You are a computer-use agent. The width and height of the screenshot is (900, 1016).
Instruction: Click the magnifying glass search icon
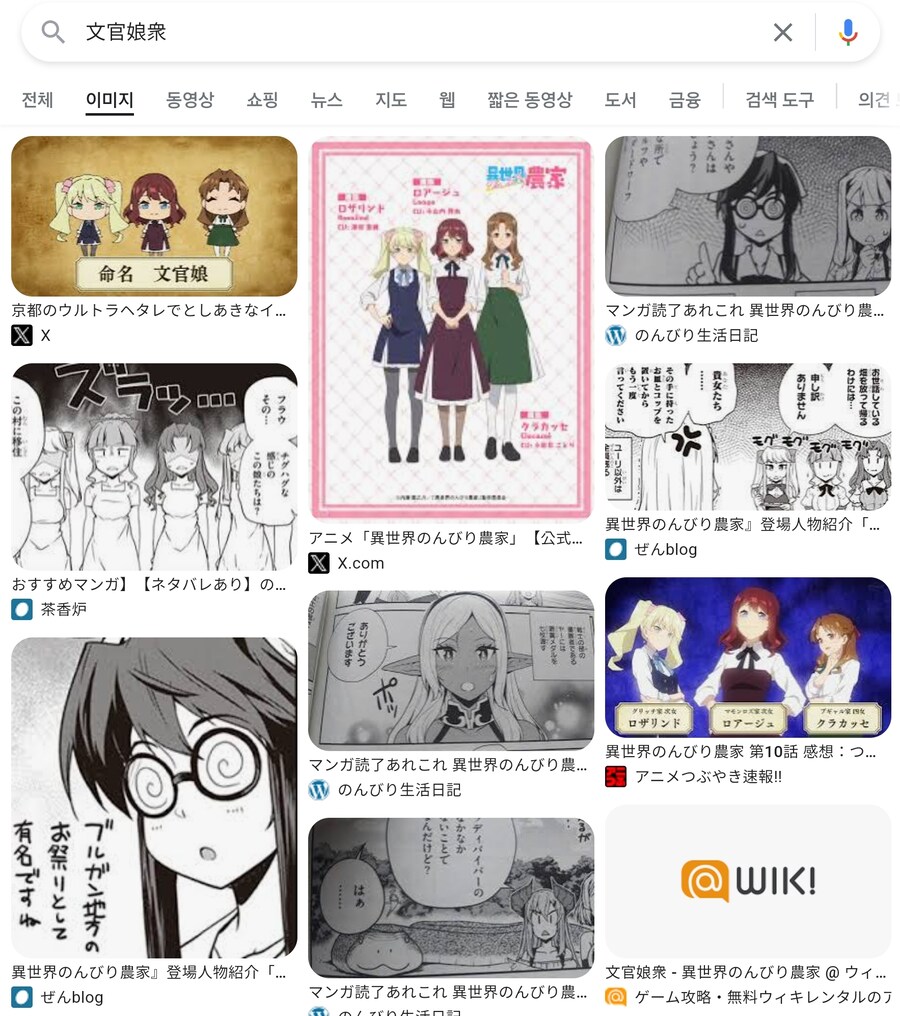coord(53,33)
